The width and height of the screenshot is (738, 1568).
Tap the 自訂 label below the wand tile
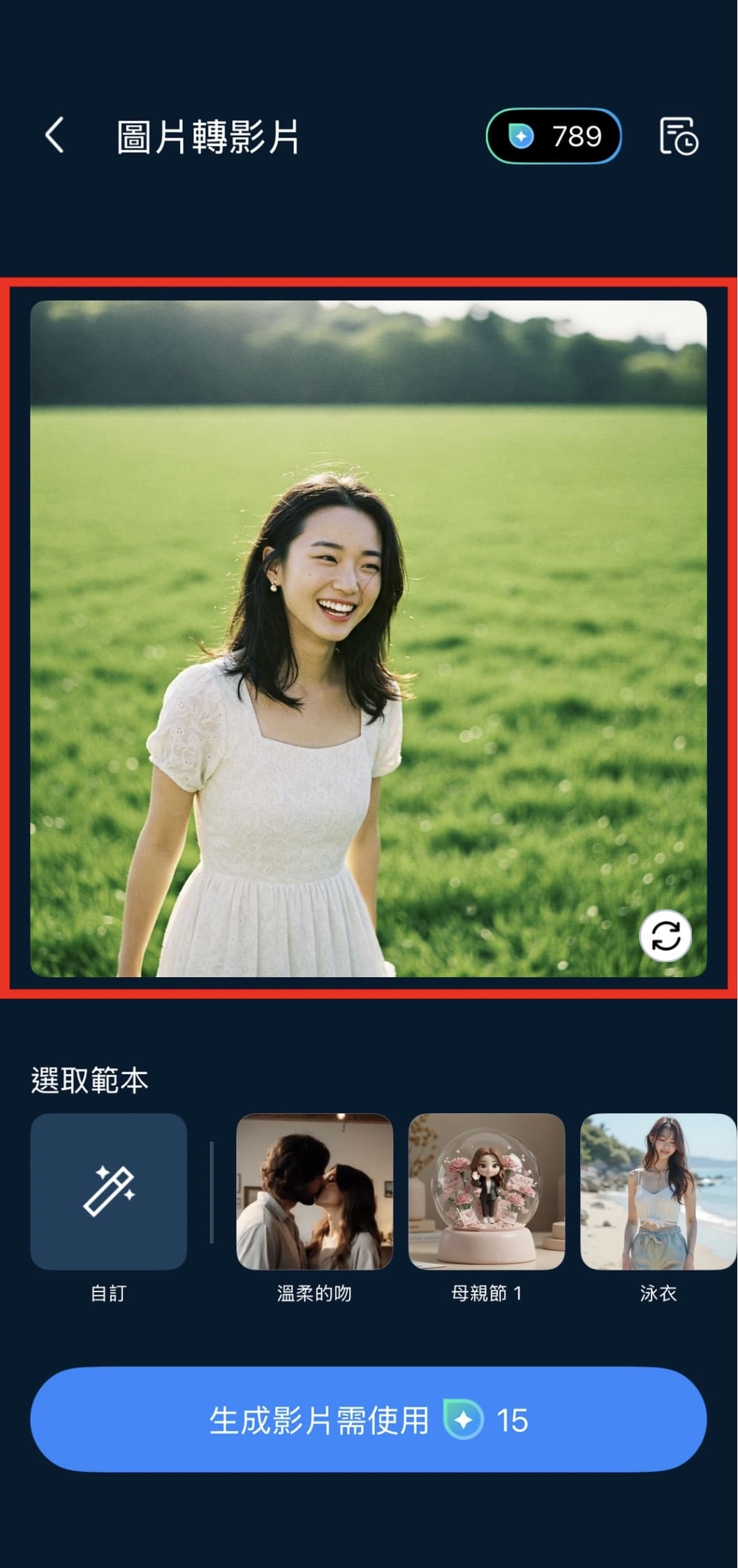tap(108, 1294)
